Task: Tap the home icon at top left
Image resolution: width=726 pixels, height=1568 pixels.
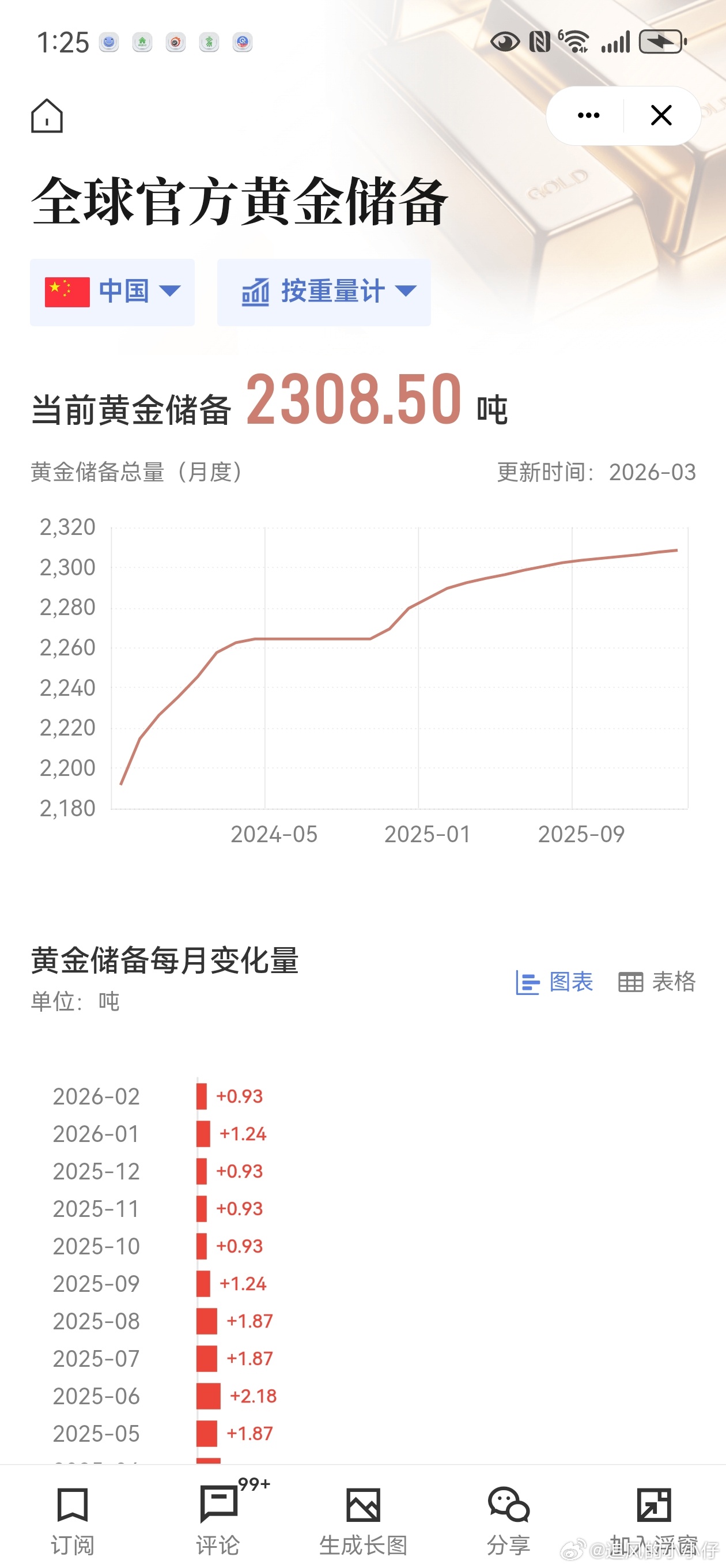Action: [48, 116]
